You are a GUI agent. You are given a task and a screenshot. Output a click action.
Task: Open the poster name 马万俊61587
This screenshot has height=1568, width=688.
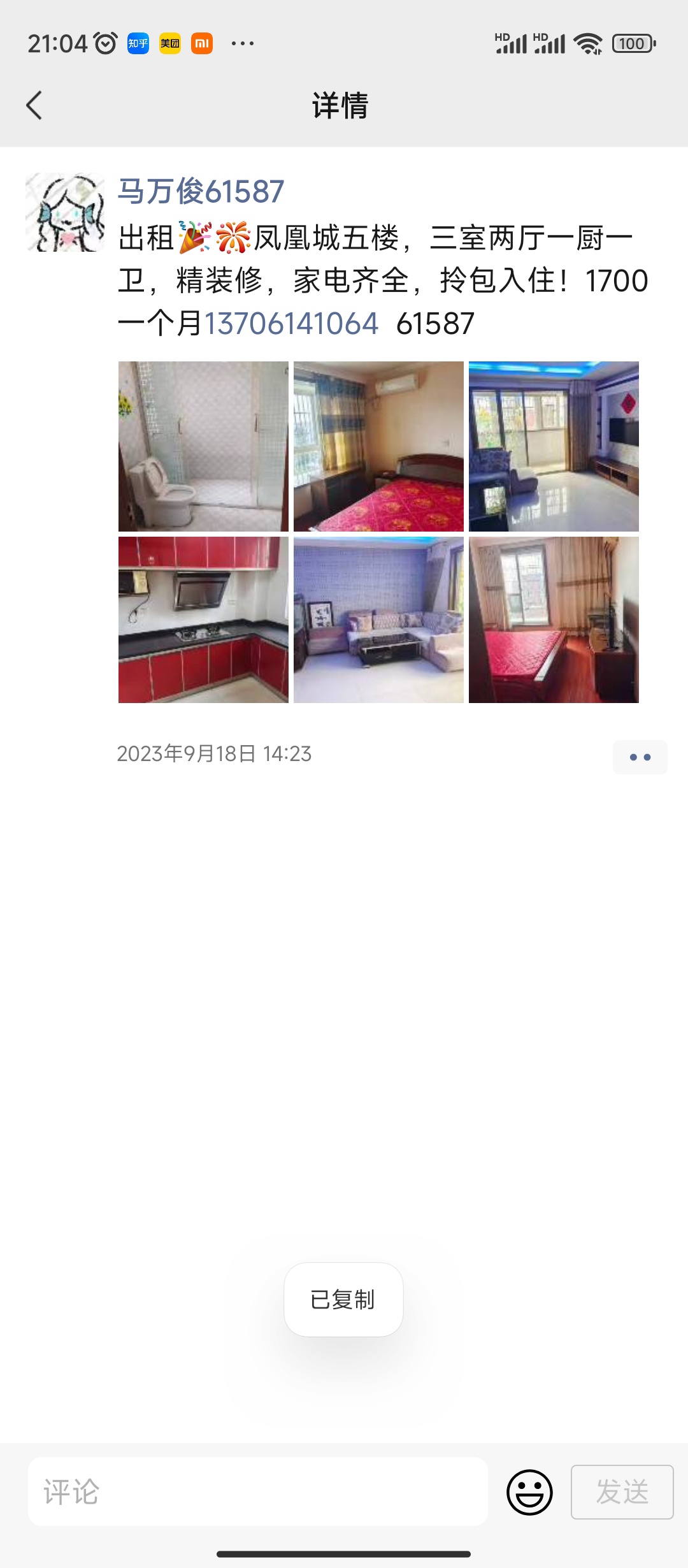click(x=201, y=191)
